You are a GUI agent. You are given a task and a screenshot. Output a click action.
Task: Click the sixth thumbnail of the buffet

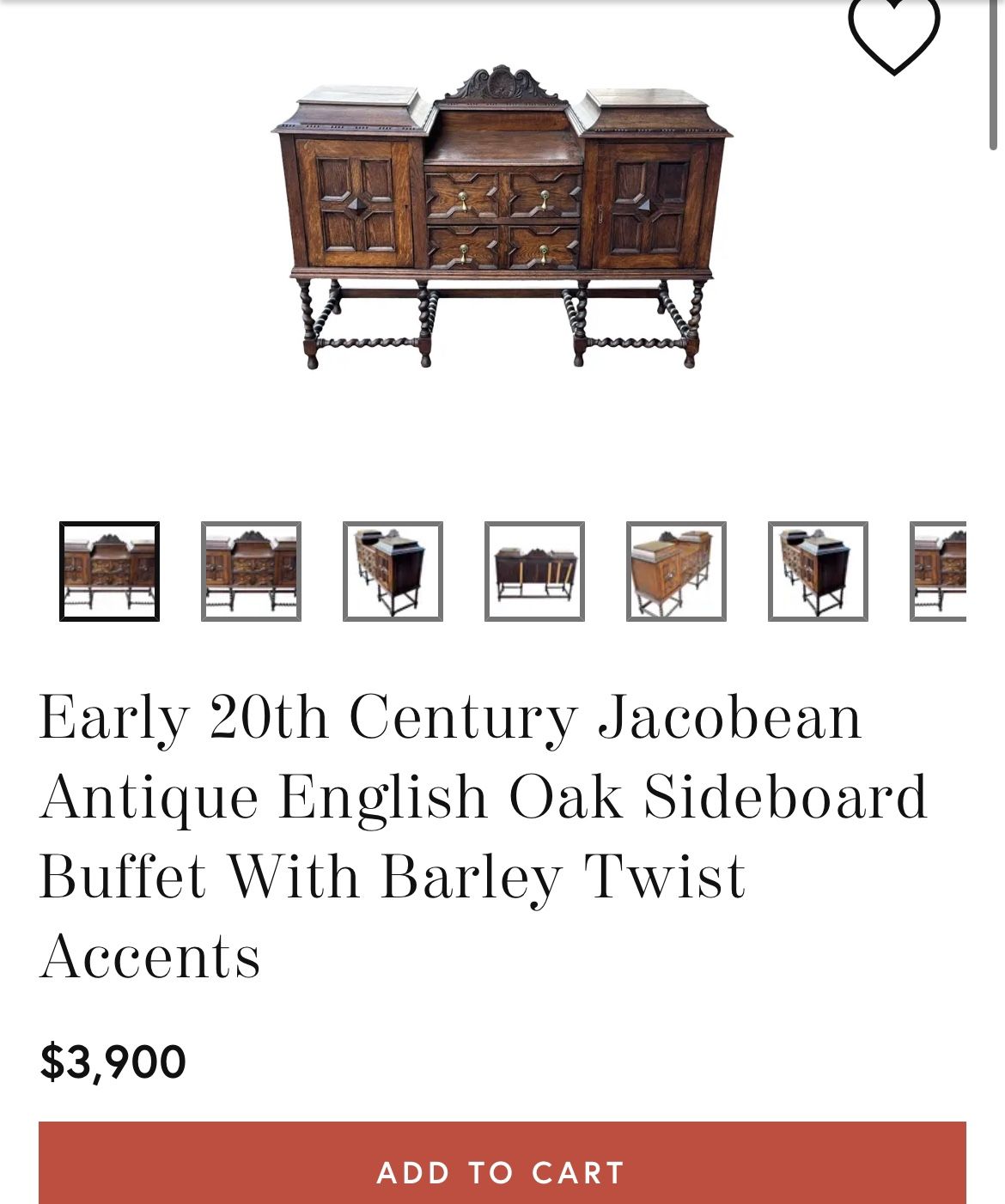816,571
